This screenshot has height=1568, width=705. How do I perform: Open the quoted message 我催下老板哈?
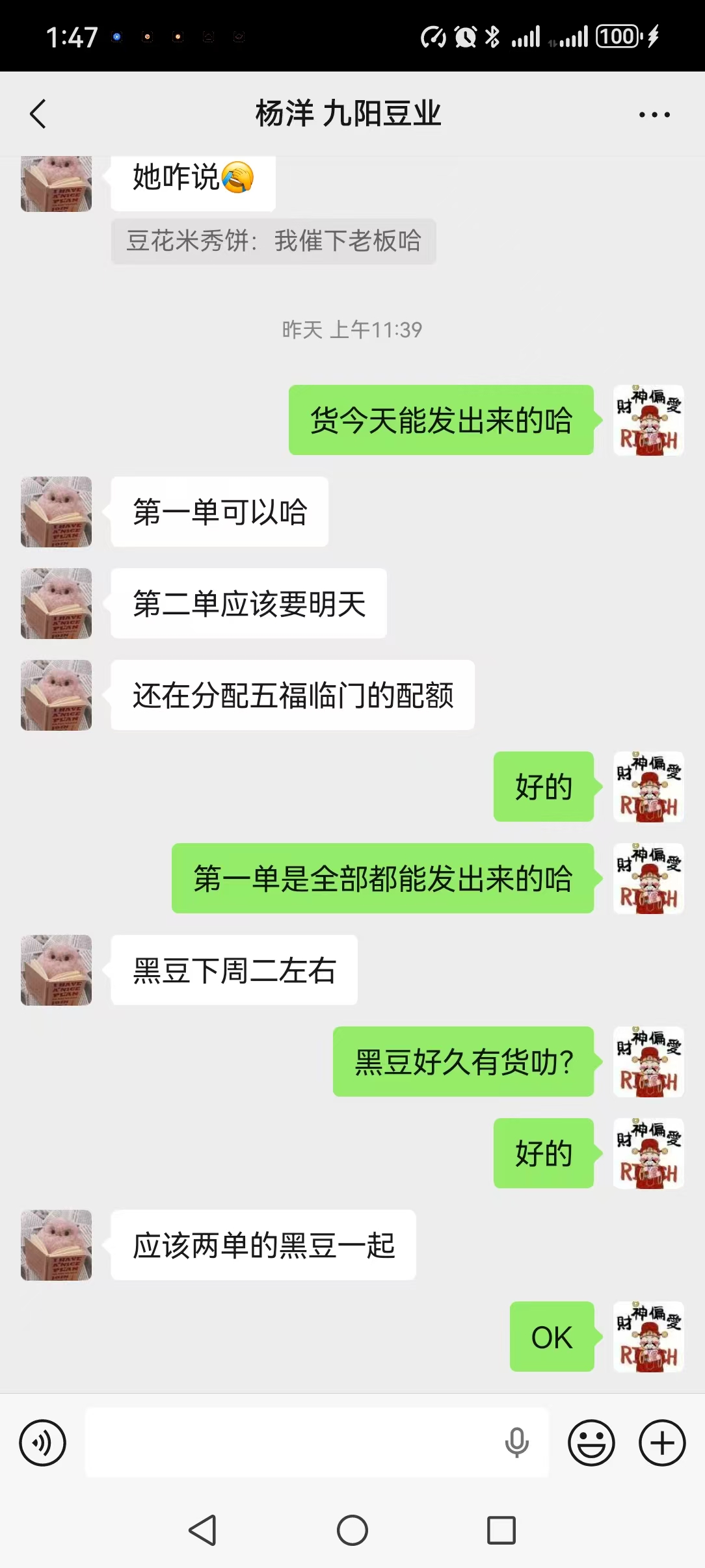[x=273, y=241]
